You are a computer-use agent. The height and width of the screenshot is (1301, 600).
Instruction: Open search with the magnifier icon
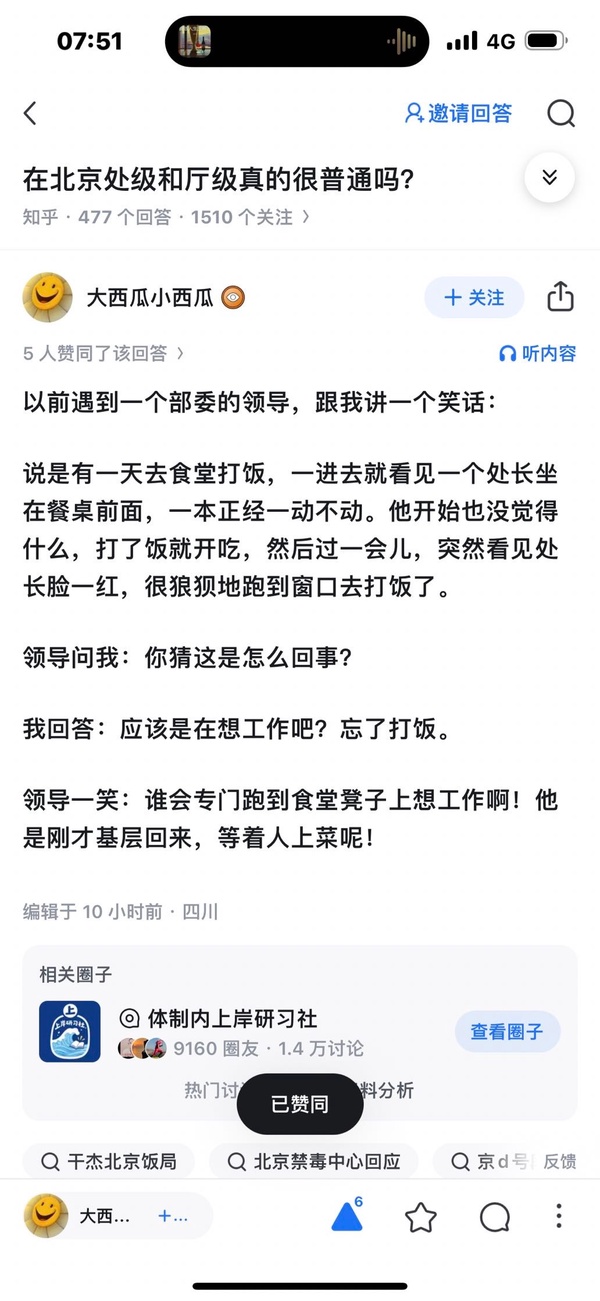point(561,114)
